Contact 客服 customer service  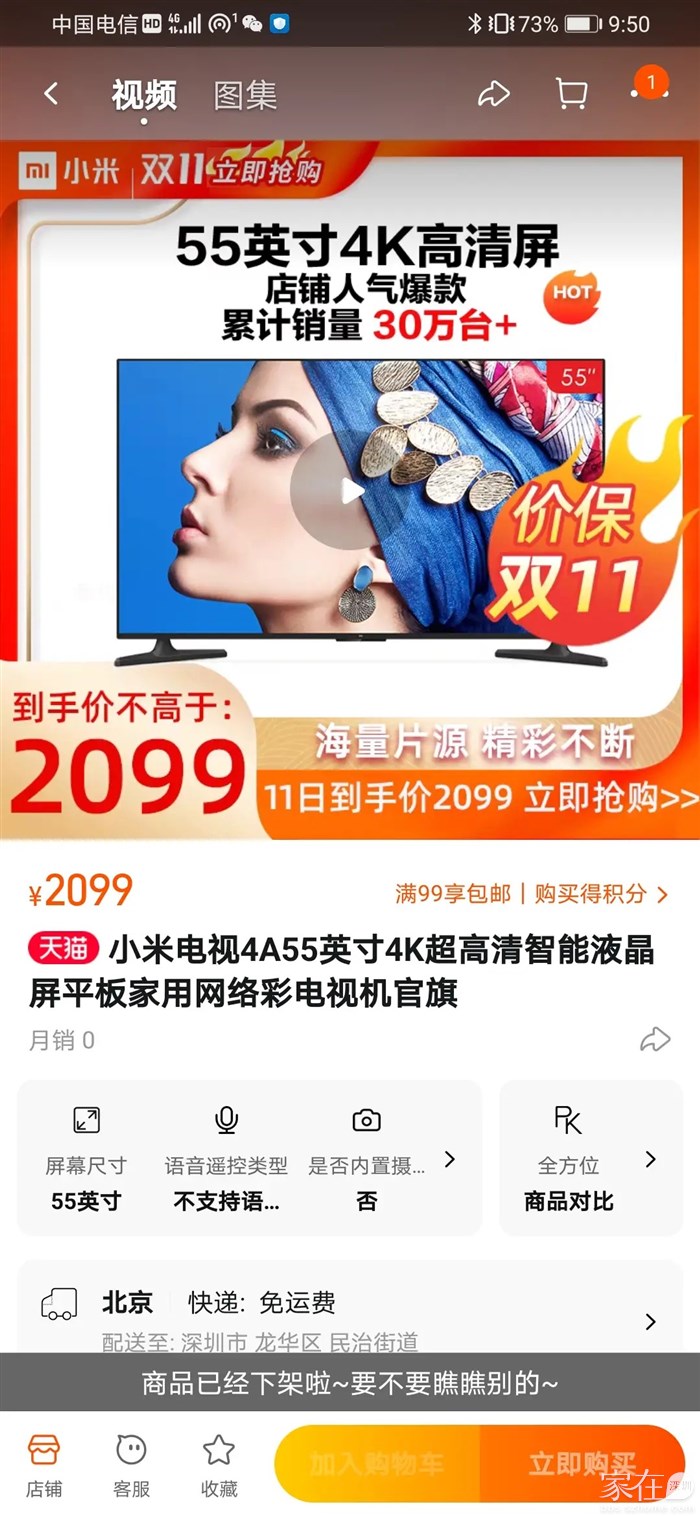[x=131, y=1464]
